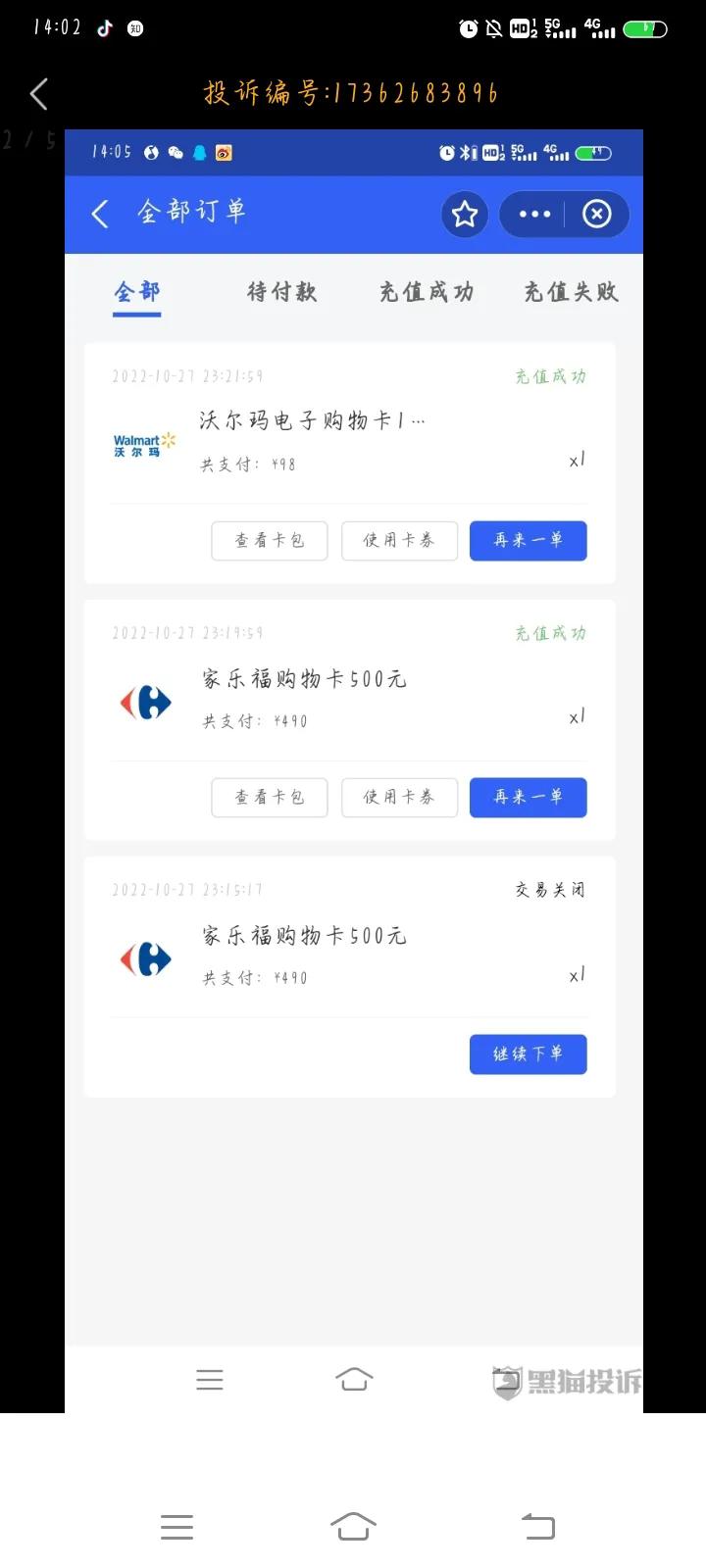Tap the star favorite icon in header
Viewport: 706px width, 1568px height.
[x=465, y=214]
